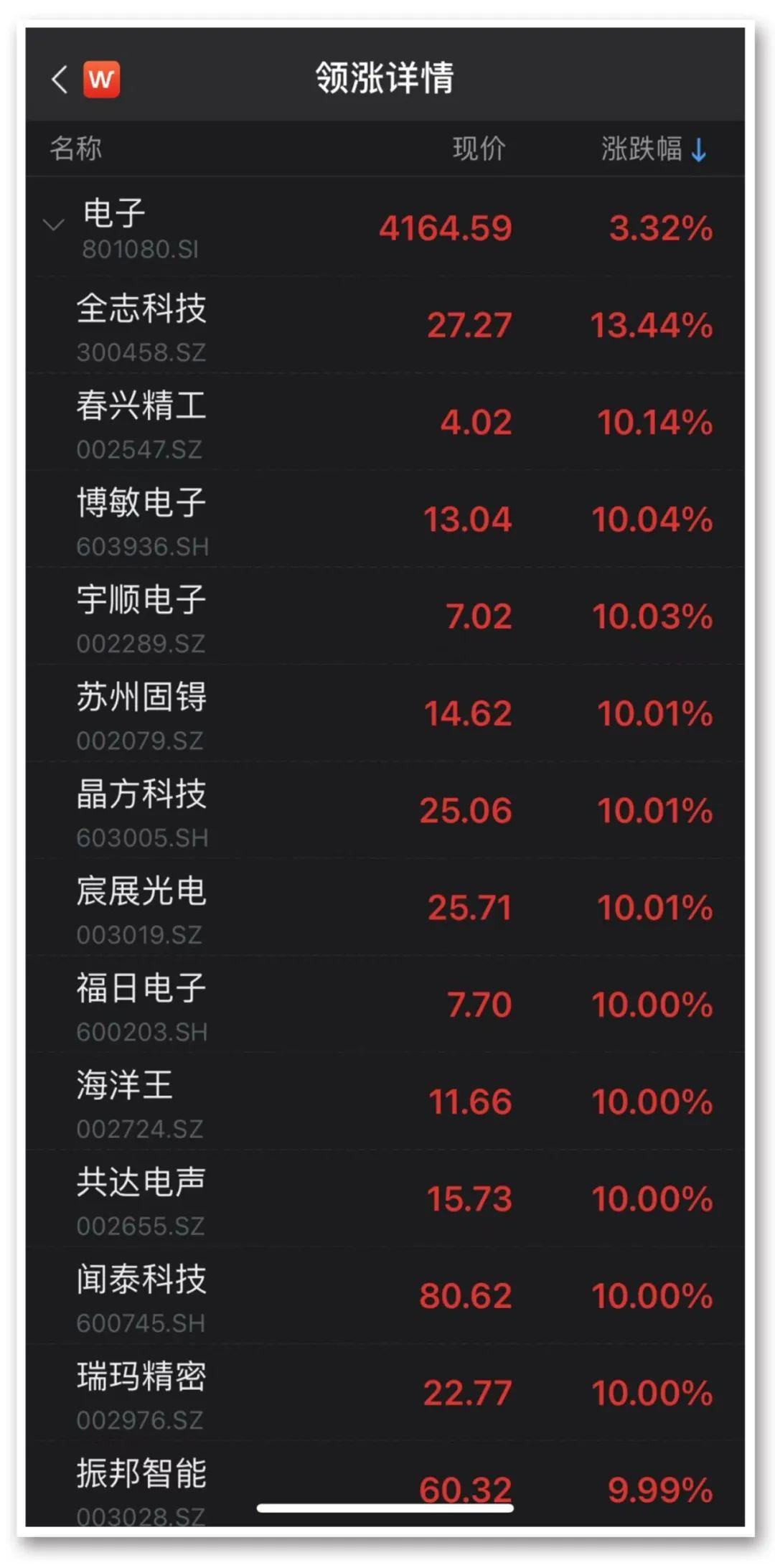Open the 全志科技 stock row

point(385,325)
